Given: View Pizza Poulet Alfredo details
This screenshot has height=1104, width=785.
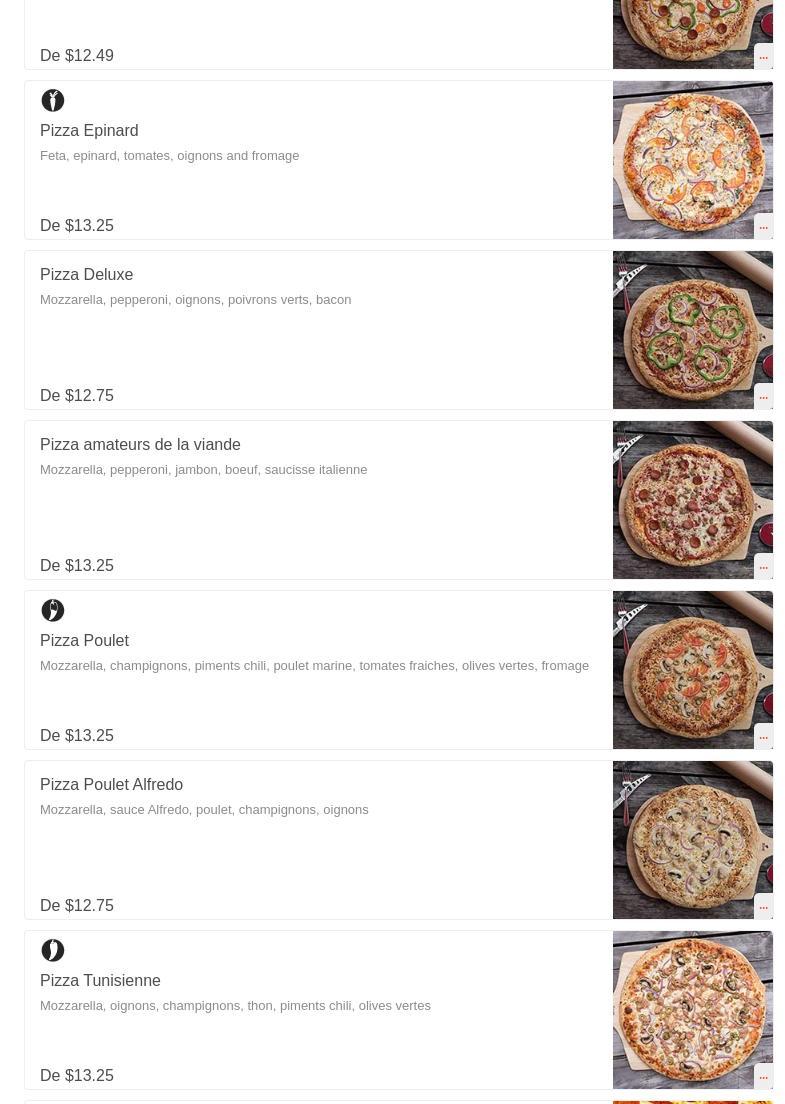Looking at the screenshot, I should (111, 785).
